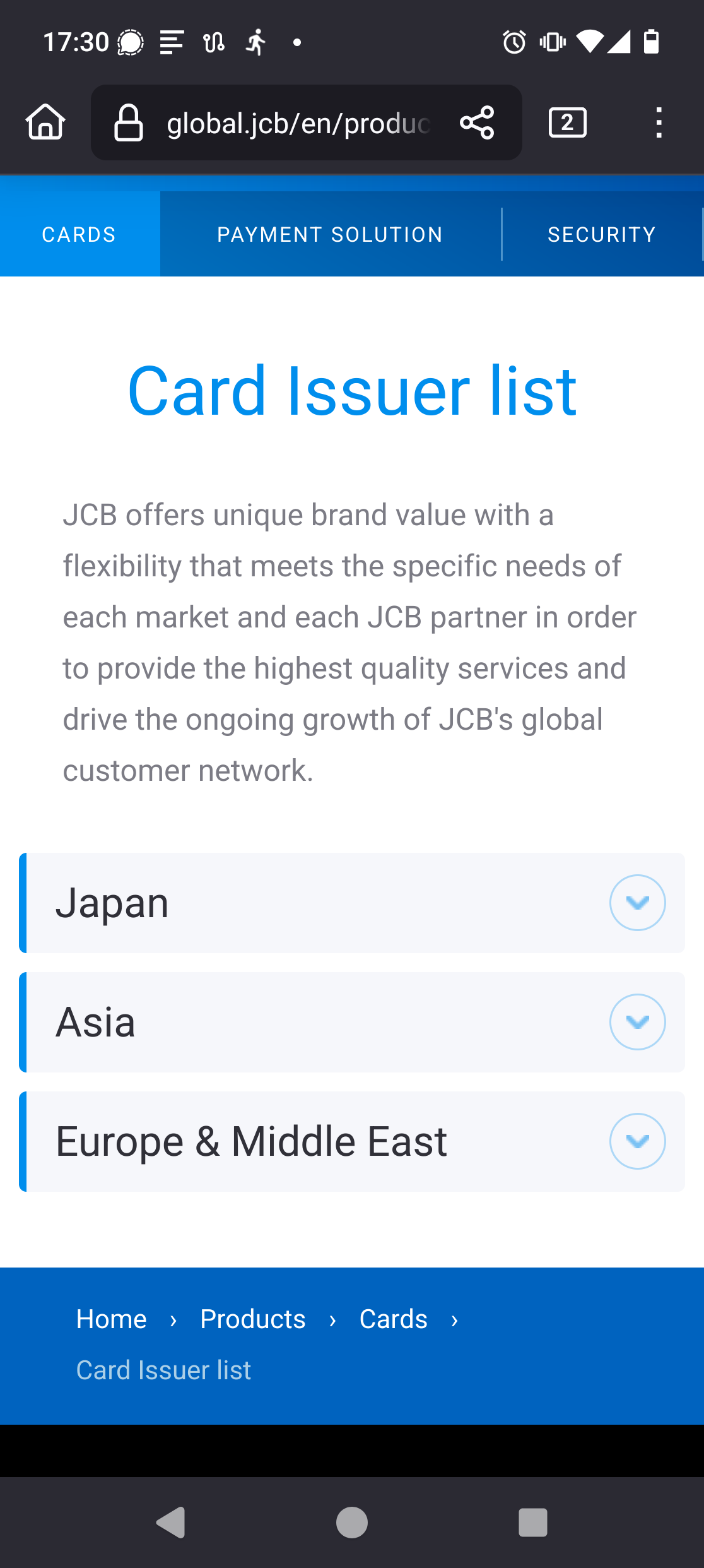The height and width of the screenshot is (1568, 704).
Task: Tap the URL address bar
Action: click(x=296, y=123)
